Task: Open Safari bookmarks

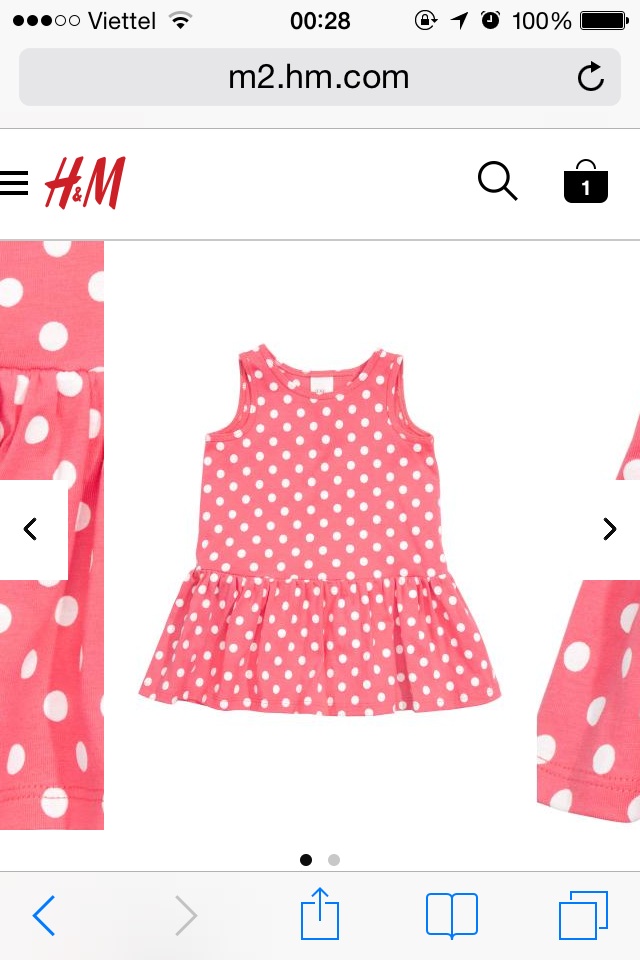Action: (x=451, y=915)
